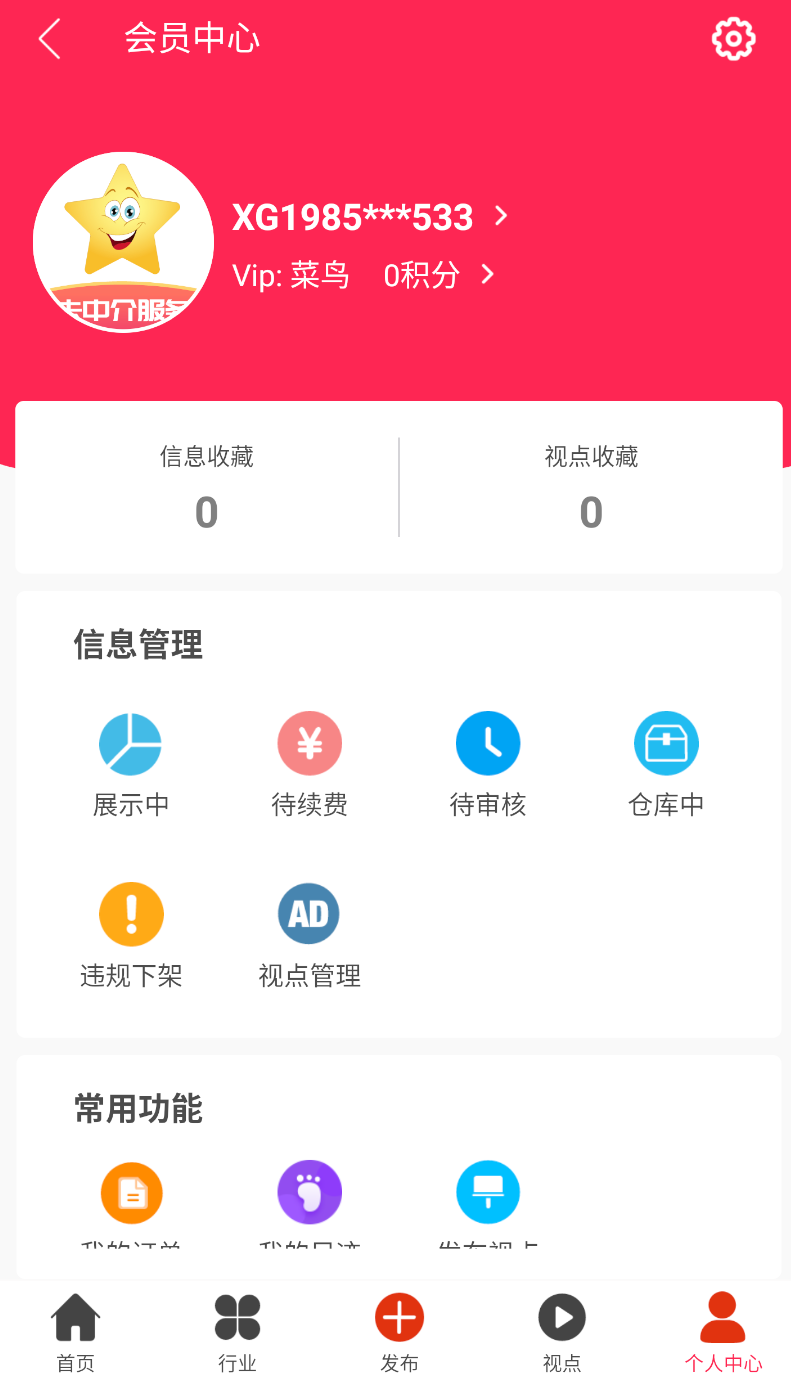Open settings via the gear icon
Viewport: 791px width, 1376px height.
(x=733, y=39)
